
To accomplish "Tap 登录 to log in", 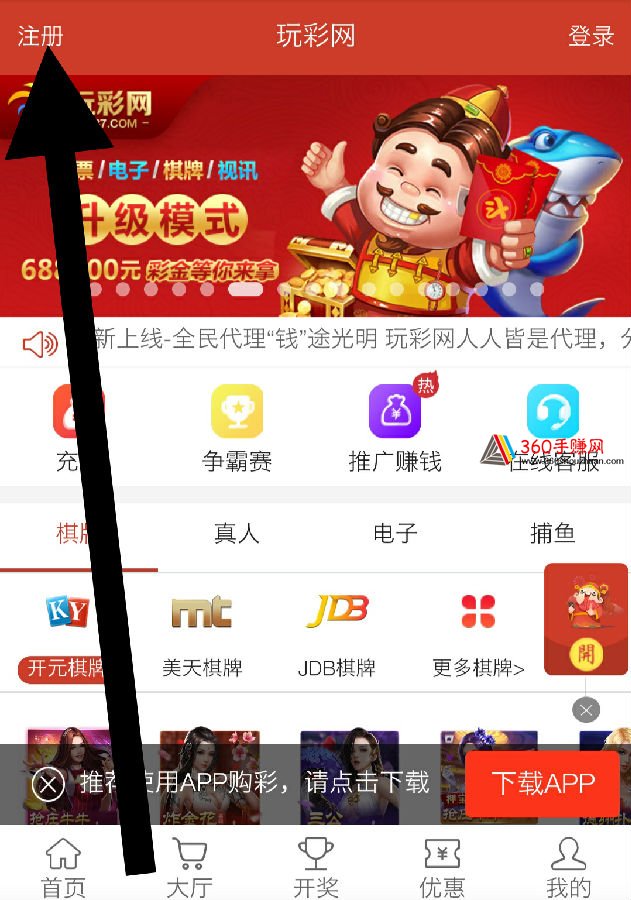I will (x=590, y=36).
